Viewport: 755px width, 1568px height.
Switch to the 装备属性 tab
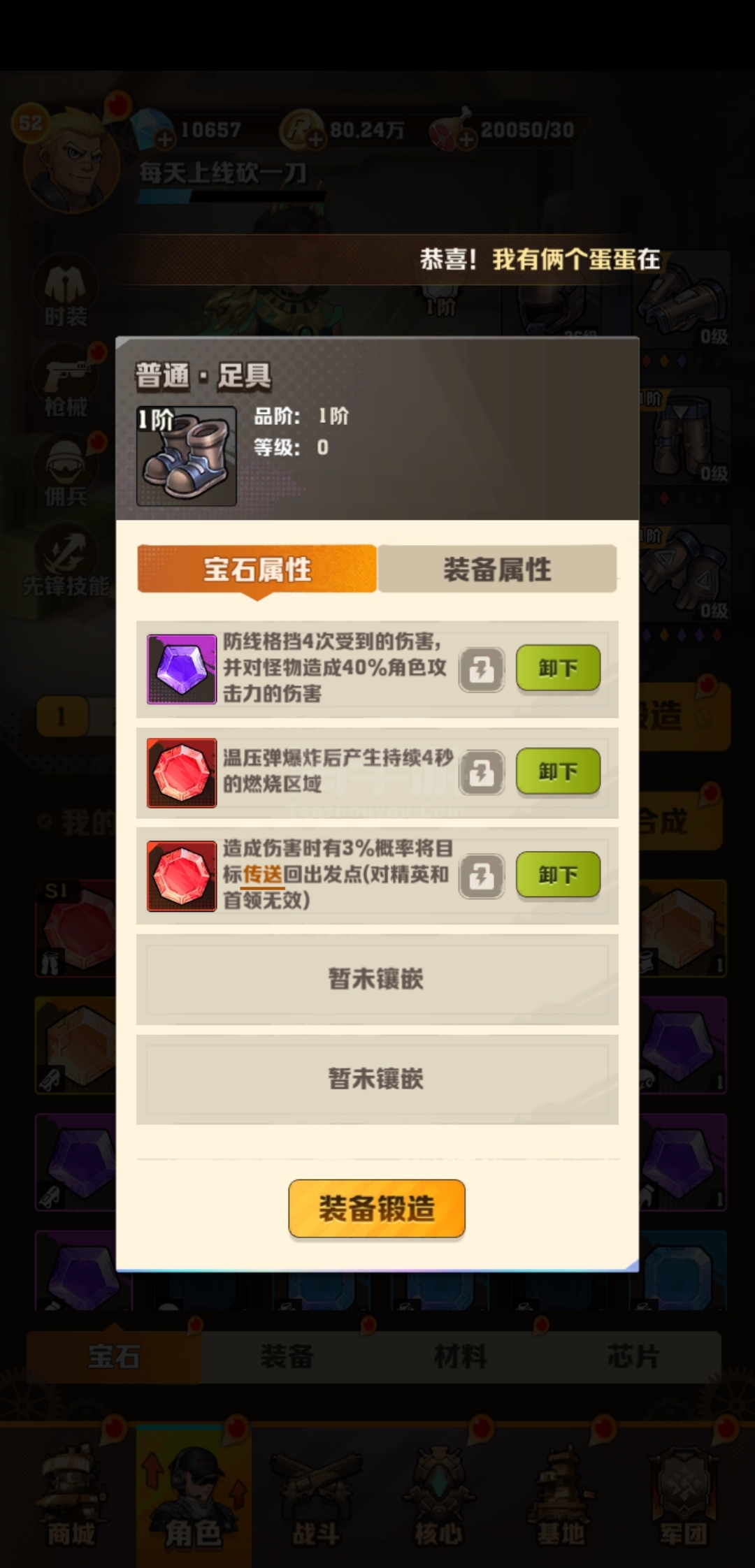tap(497, 569)
